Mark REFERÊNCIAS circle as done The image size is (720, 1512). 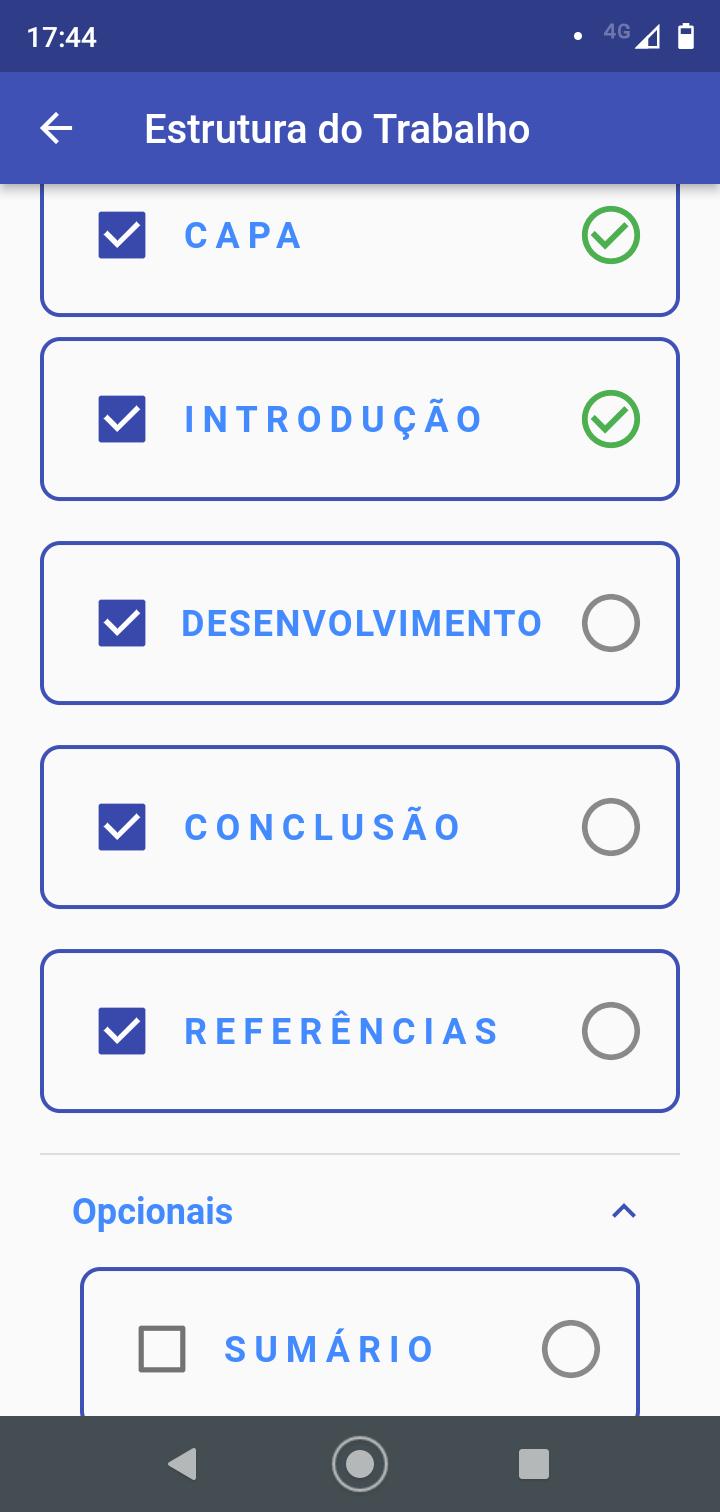[x=610, y=1031]
